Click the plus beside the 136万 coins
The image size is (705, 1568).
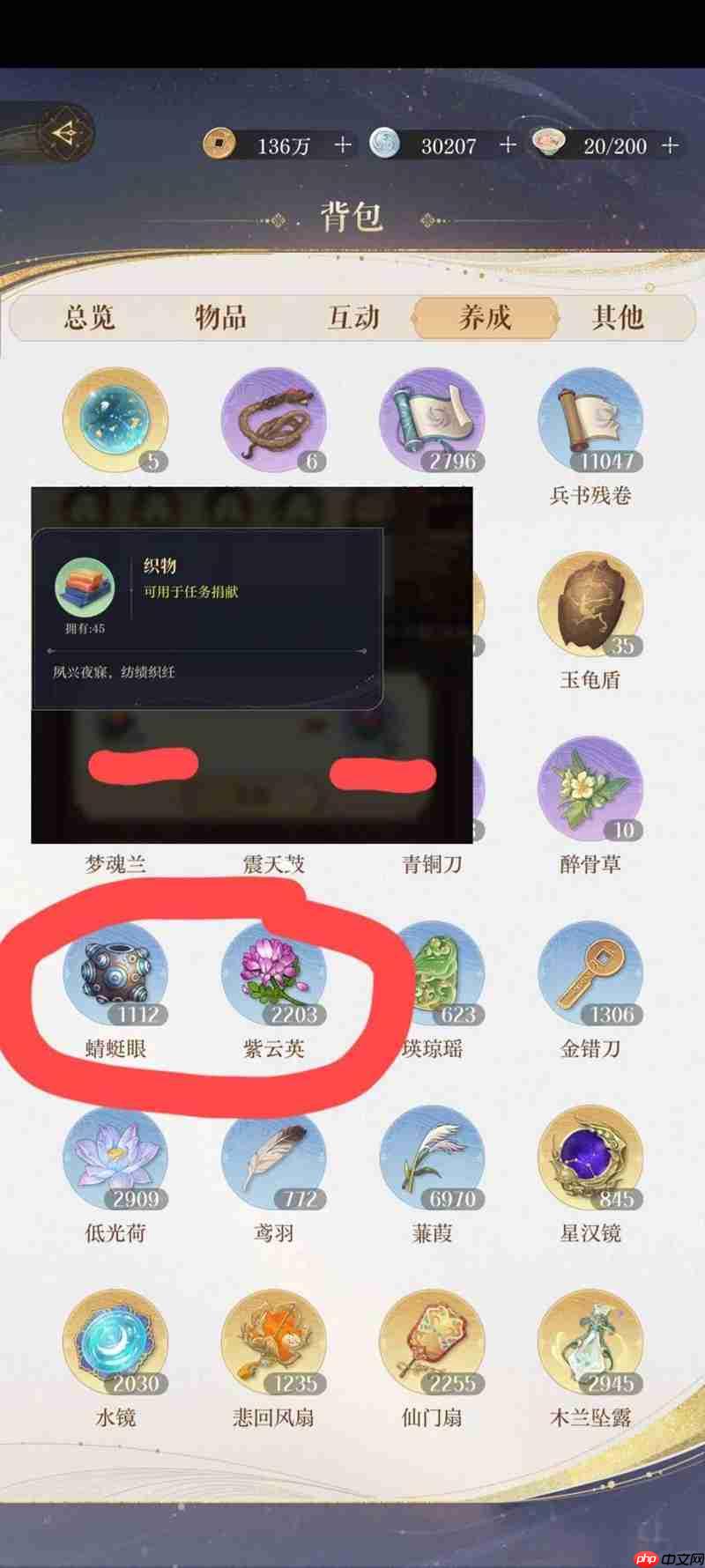pos(342,145)
